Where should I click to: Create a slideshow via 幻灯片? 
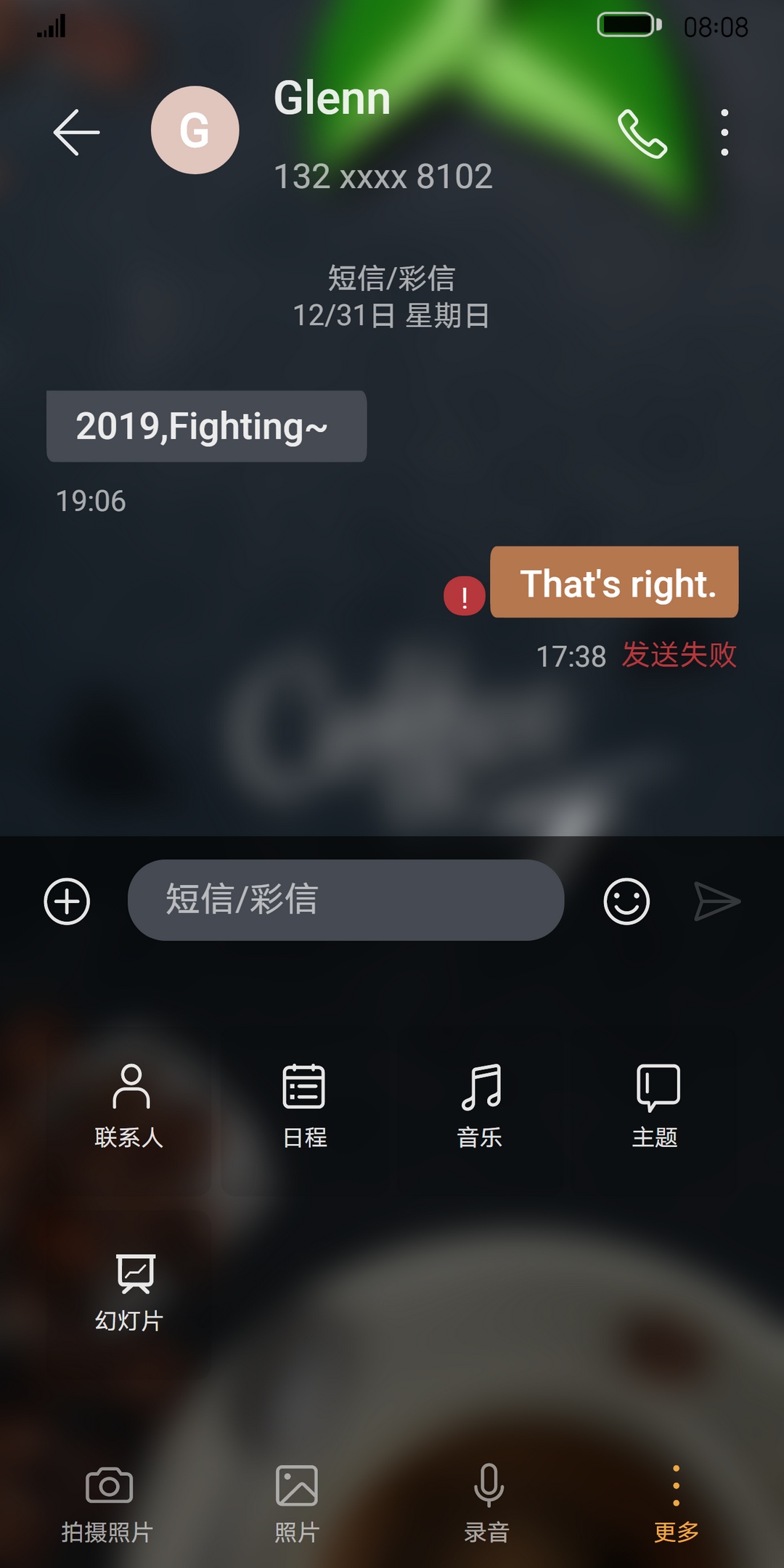131,1292
